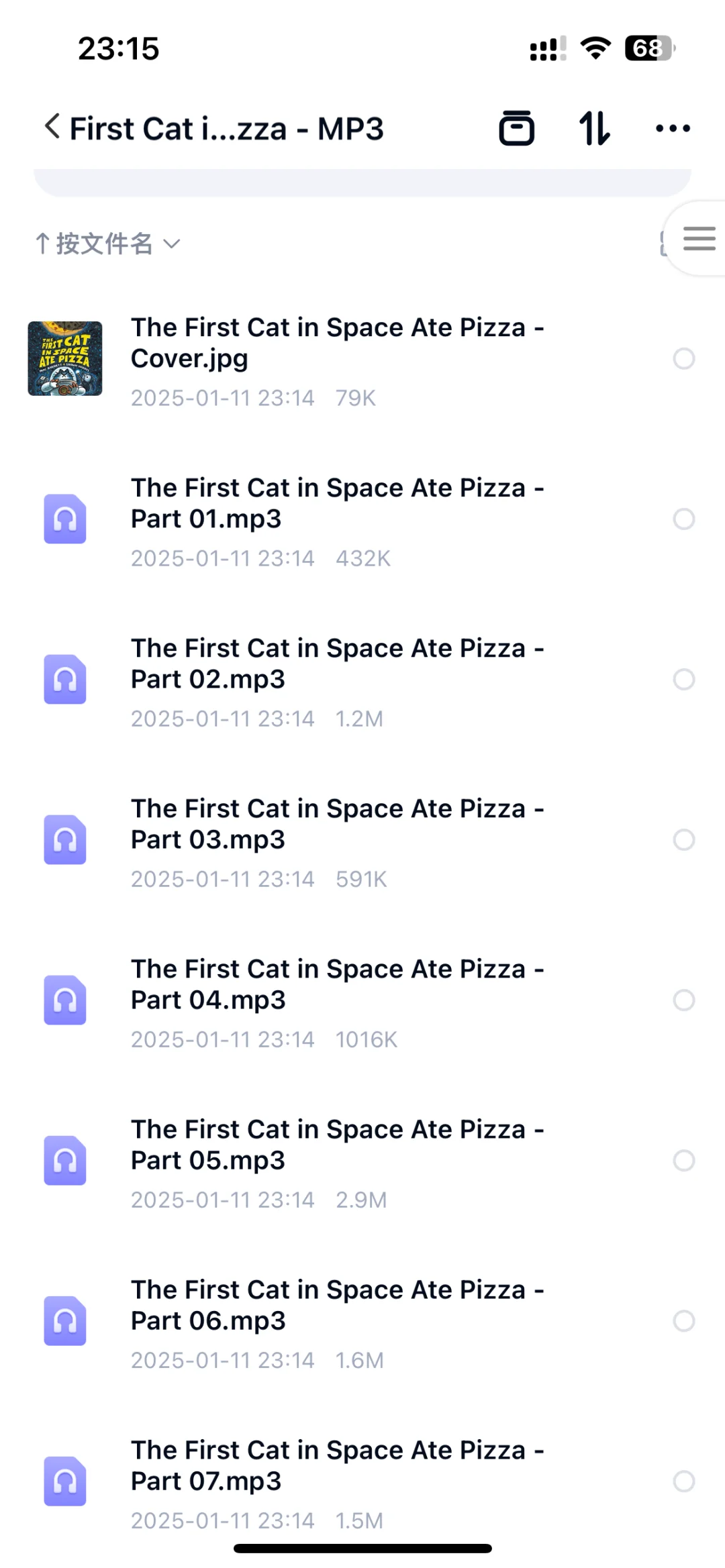
Task: Select the circle next to Part 01.mp3
Action: [683, 519]
